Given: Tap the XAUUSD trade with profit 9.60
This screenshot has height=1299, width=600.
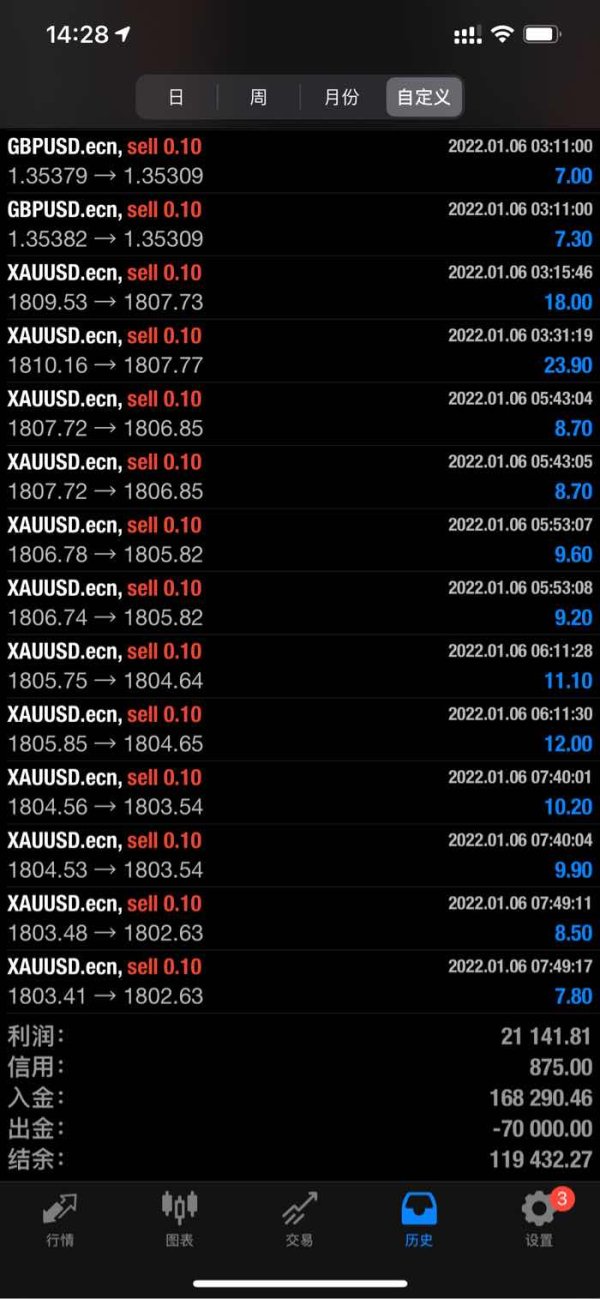Looking at the screenshot, I should pyautogui.click(x=300, y=539).
